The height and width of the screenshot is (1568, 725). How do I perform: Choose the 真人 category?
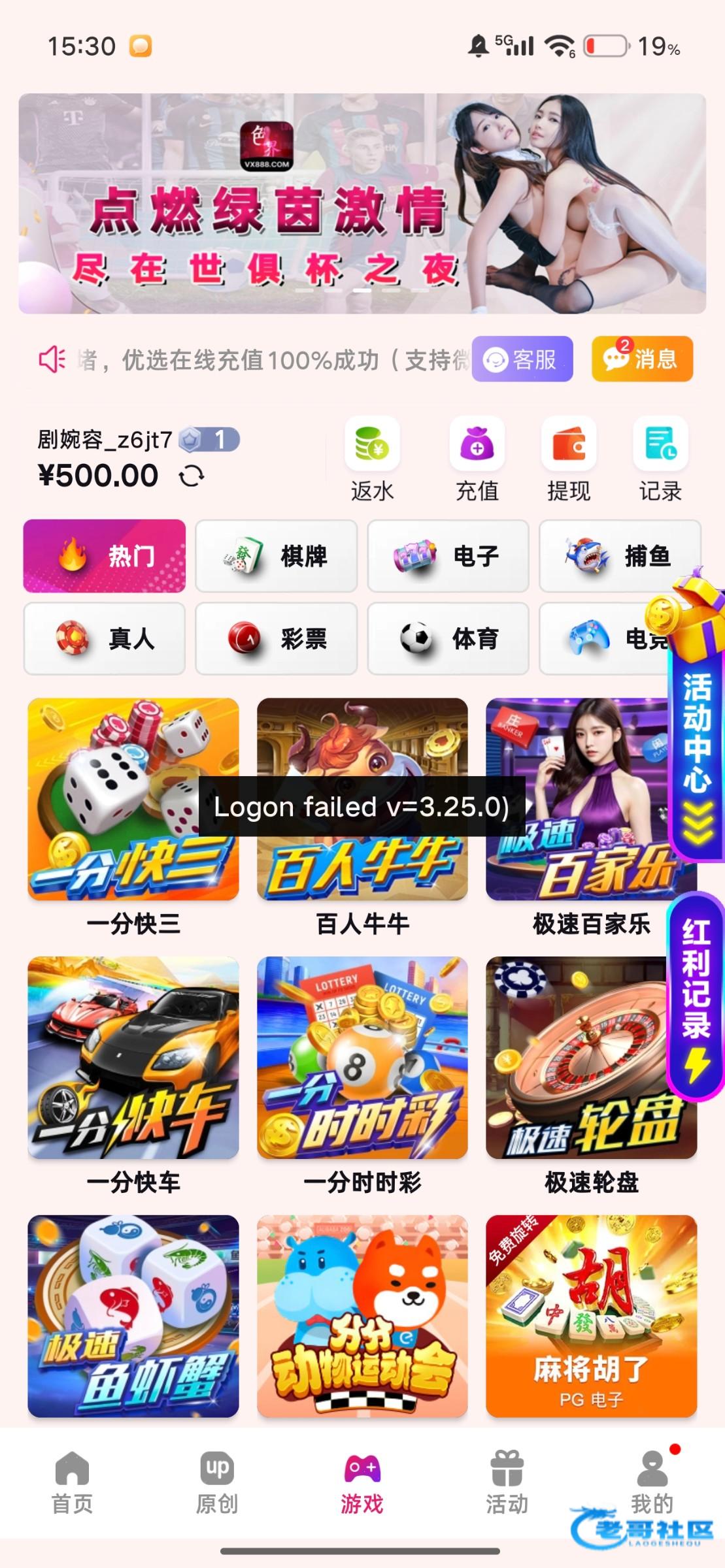[x=105, y=638]
